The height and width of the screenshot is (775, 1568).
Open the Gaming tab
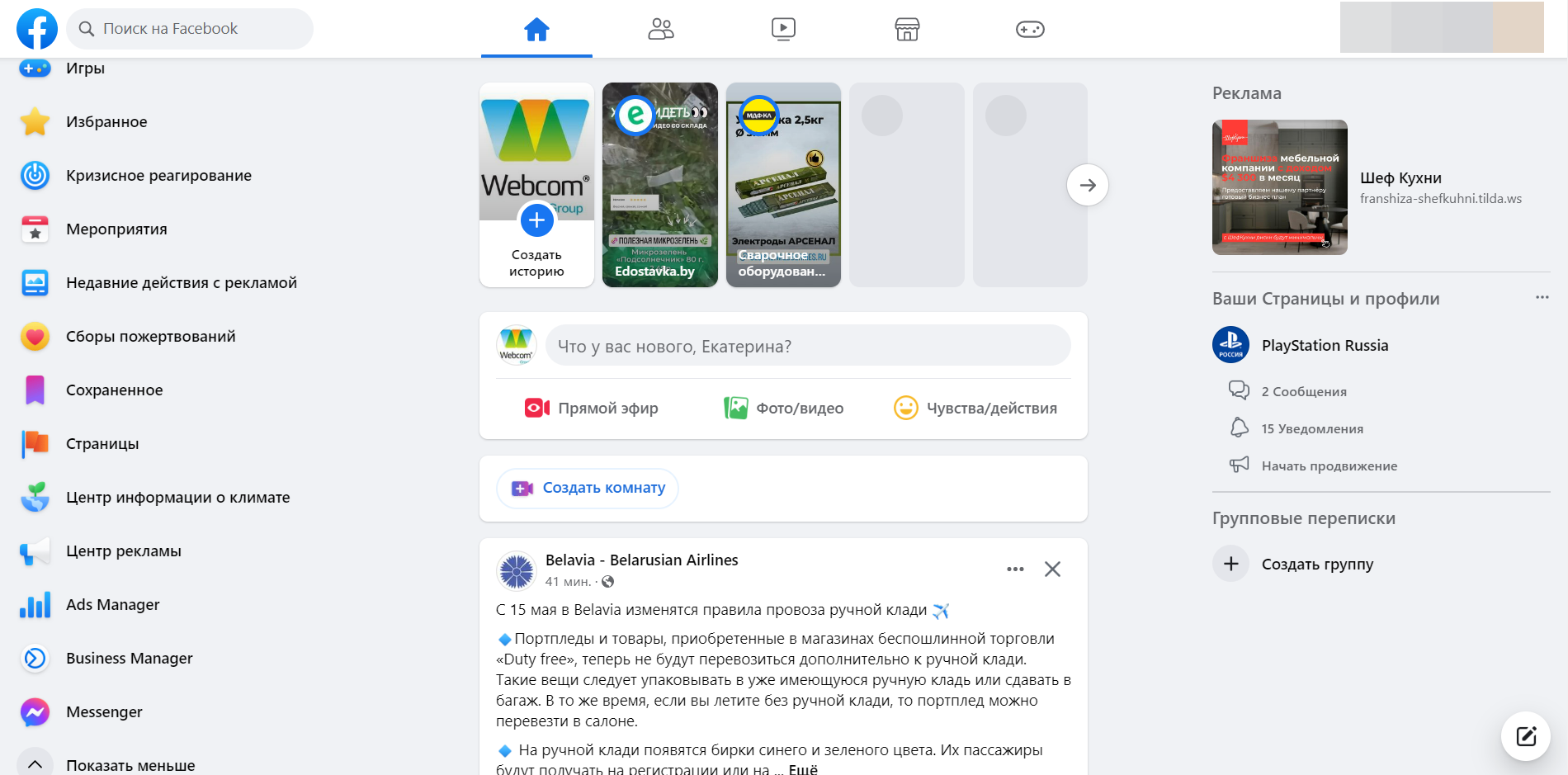coord(1029,29)
